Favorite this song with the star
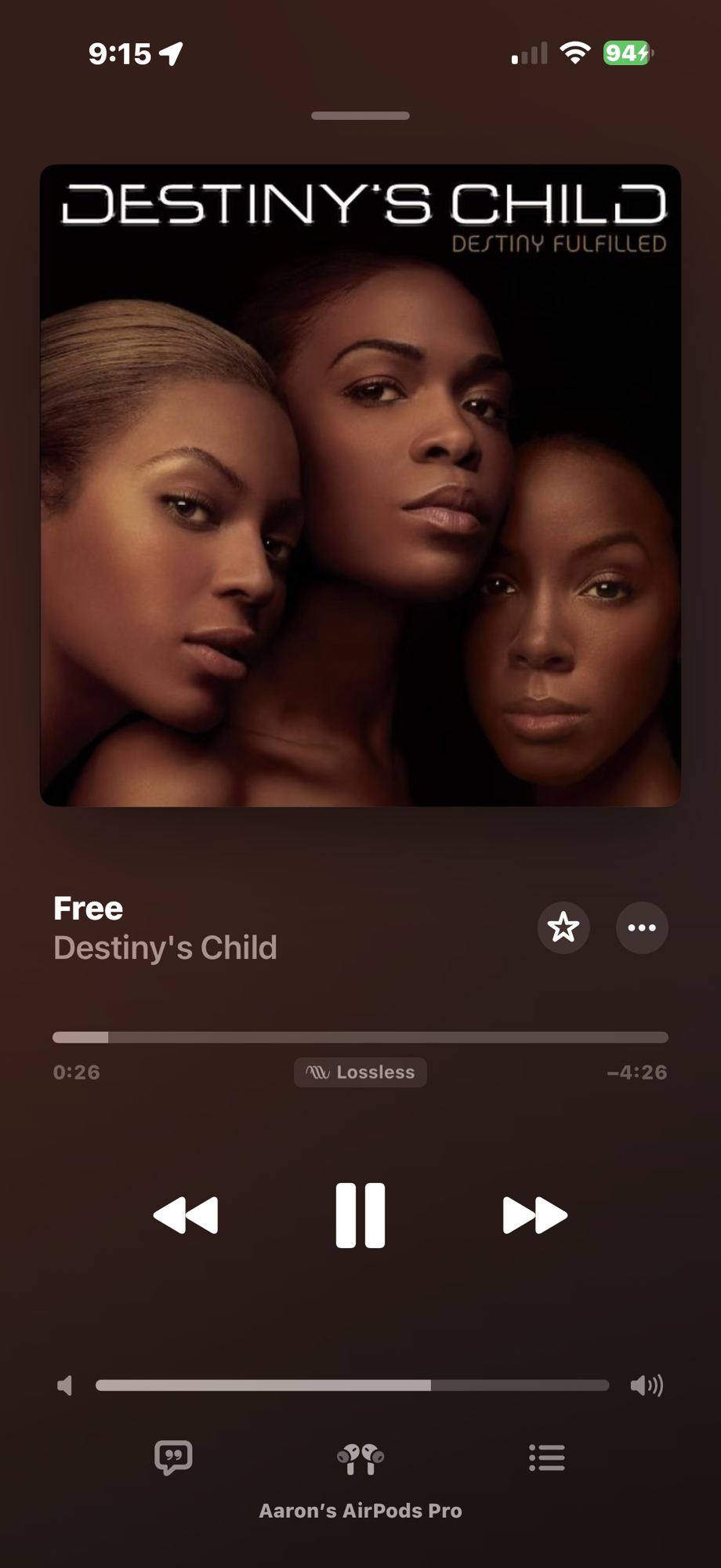The image size is (721, 1568). coord(563,927)
